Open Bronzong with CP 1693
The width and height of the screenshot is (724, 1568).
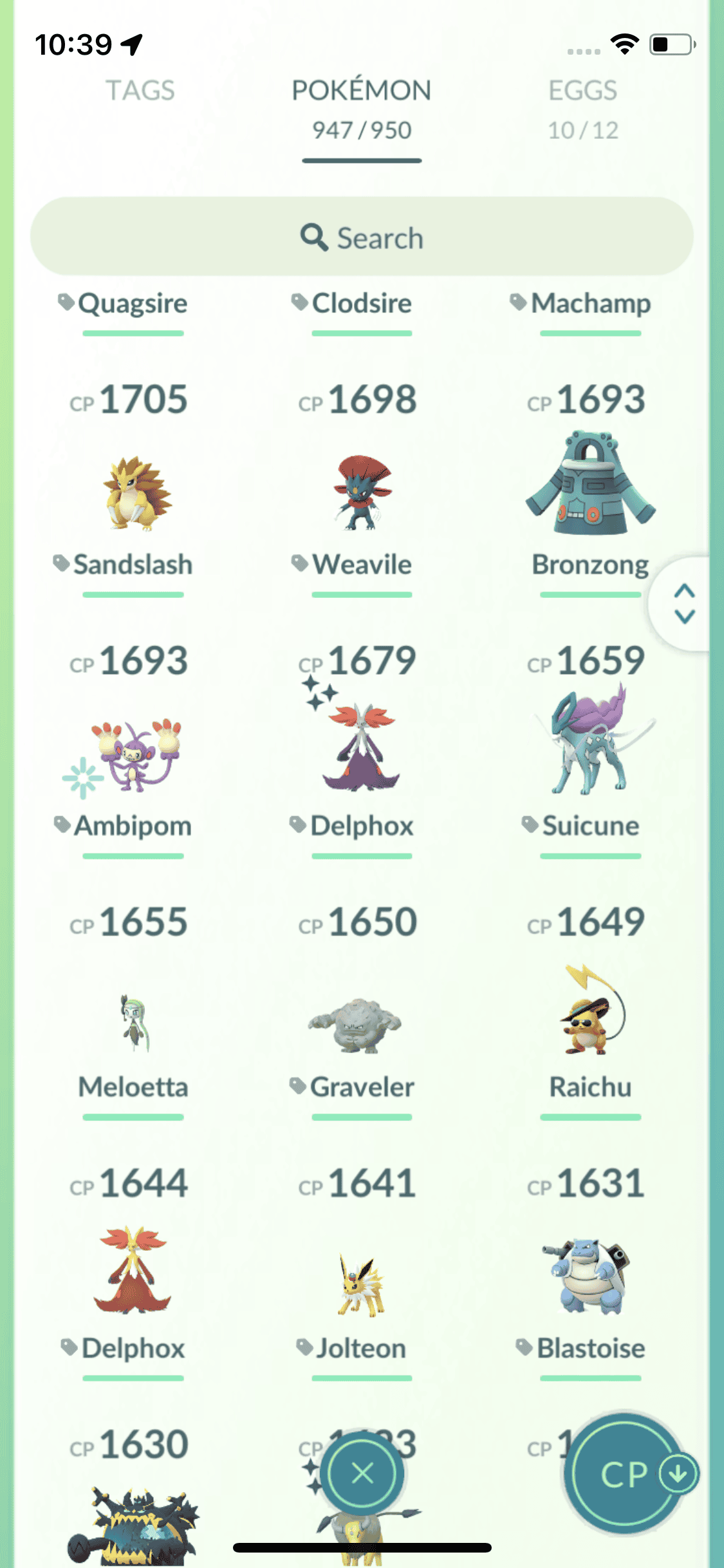click(590, 486)
